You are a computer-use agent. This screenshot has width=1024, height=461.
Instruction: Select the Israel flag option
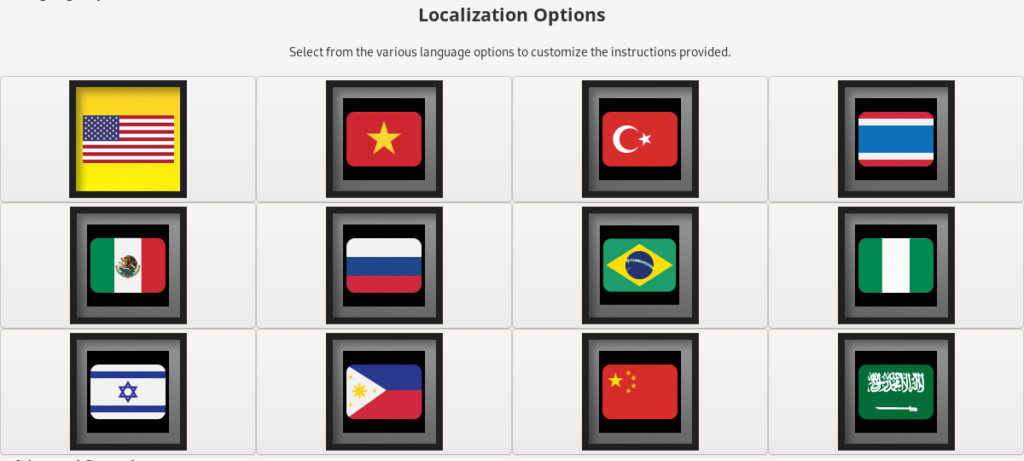pyautogui.click(x=128, y=391)
